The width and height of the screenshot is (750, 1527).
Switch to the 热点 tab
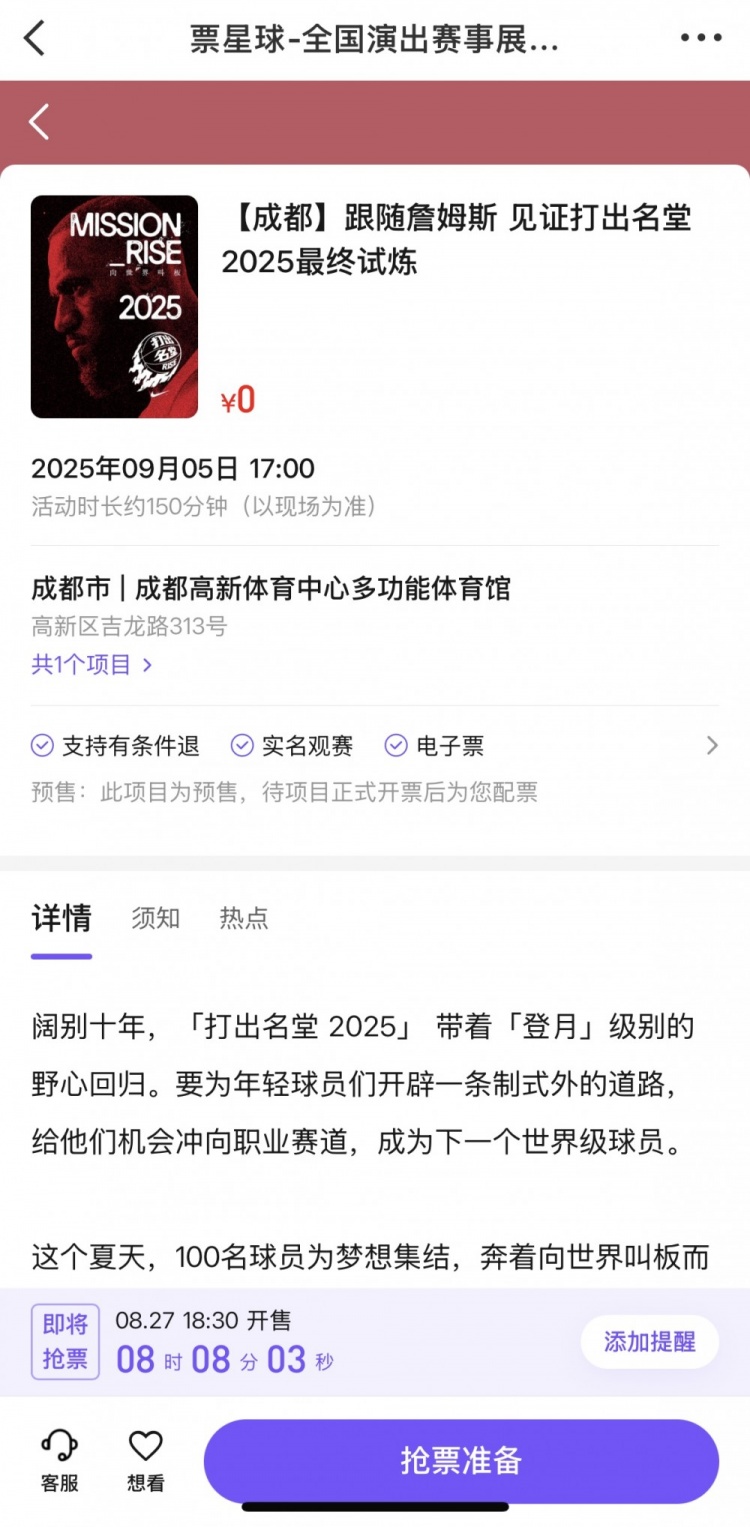pyautogui.click(x=244, y=918)
